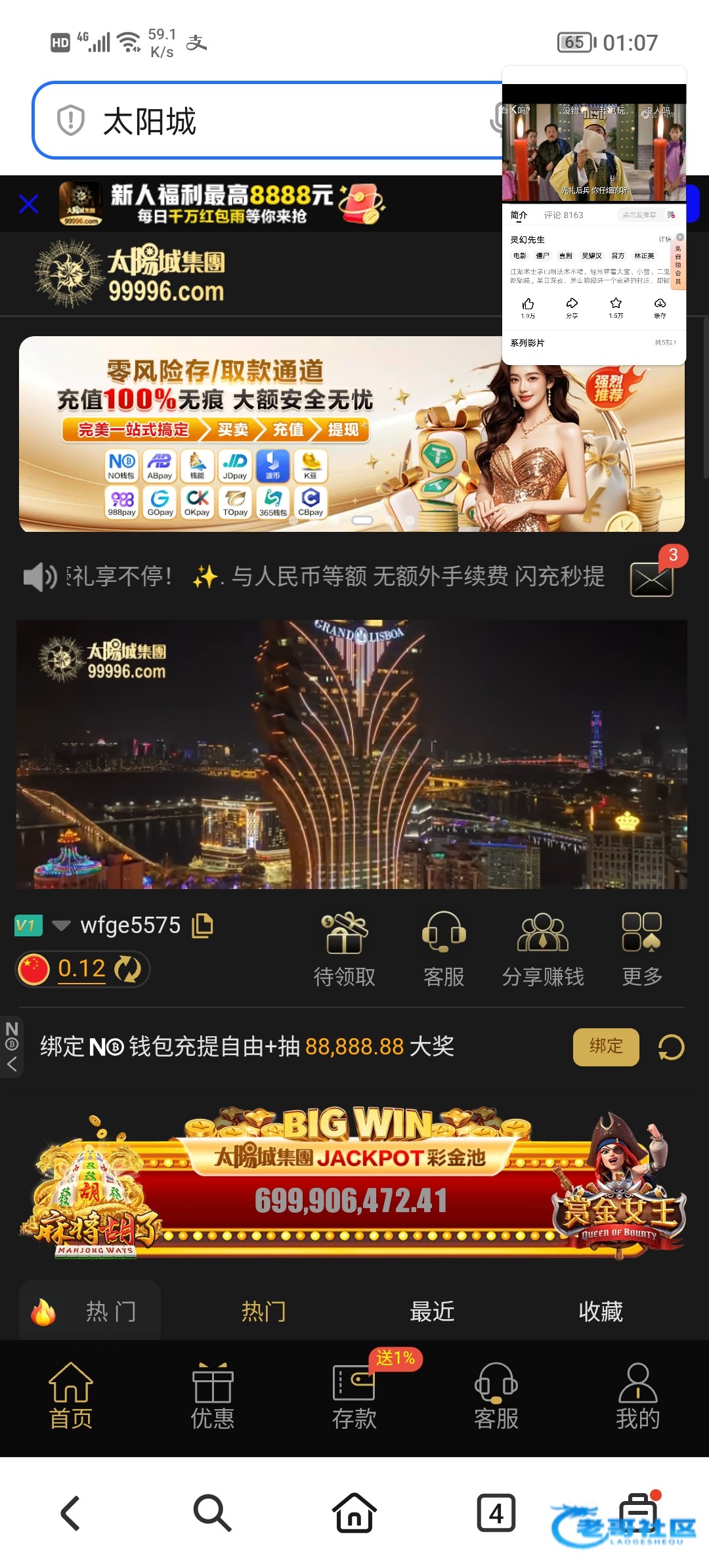
Task: Open 分享赚钱 share and earn
Action: (543, 949)
